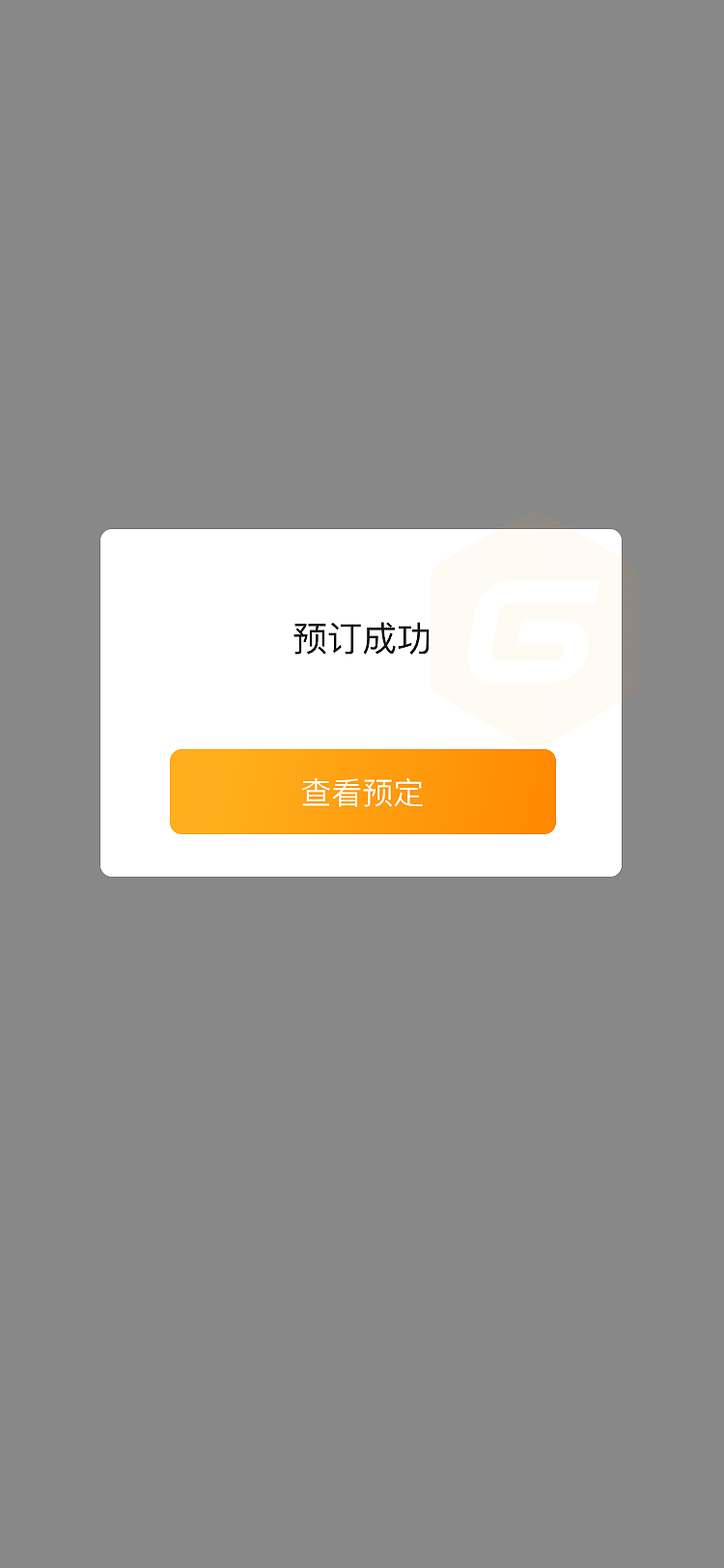The image size is (724, 1568).
Task: Click the rounded corner of the success card
Action: click(111, 541)
